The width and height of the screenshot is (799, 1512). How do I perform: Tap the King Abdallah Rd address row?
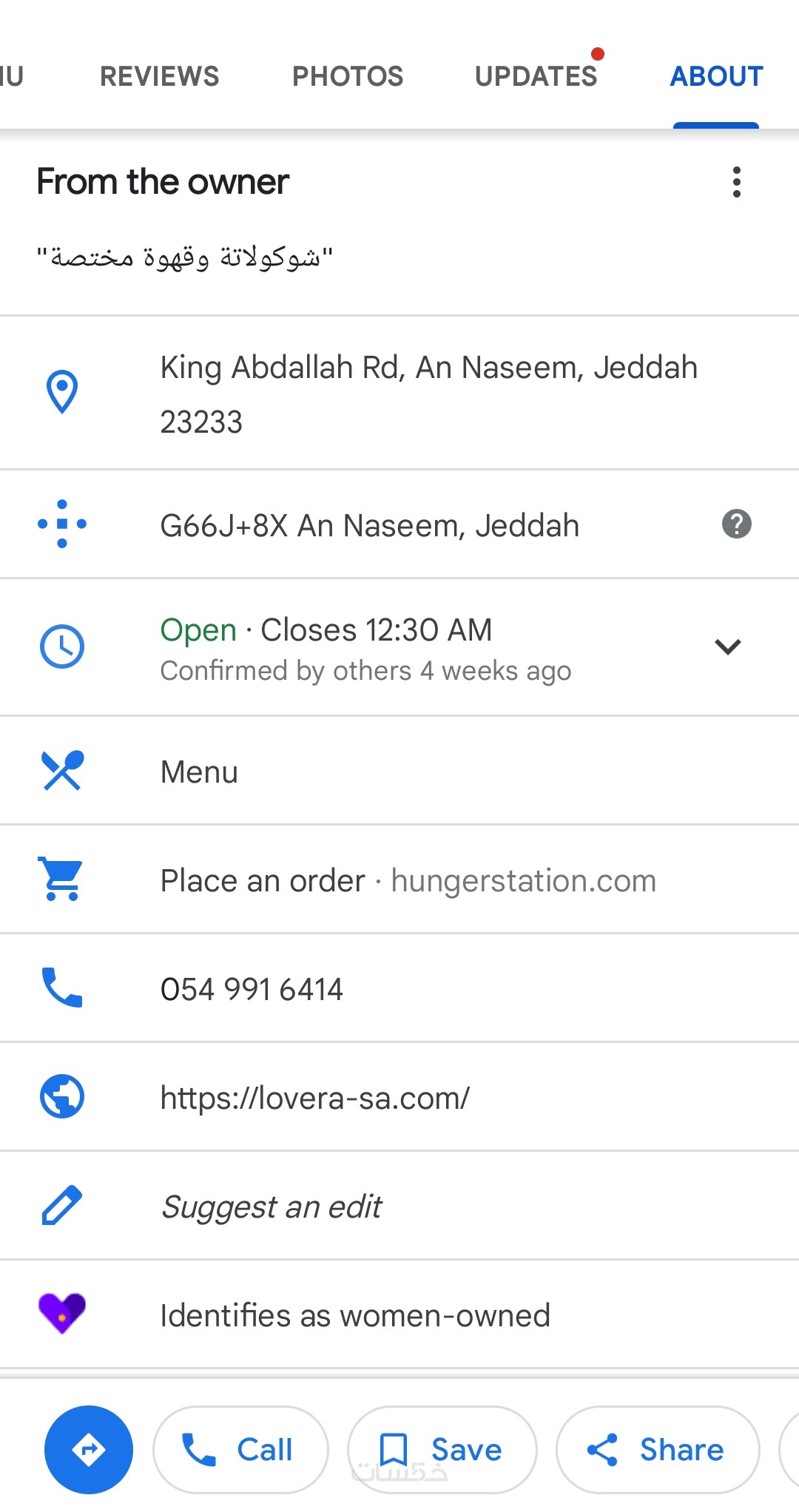pos(428,394)
